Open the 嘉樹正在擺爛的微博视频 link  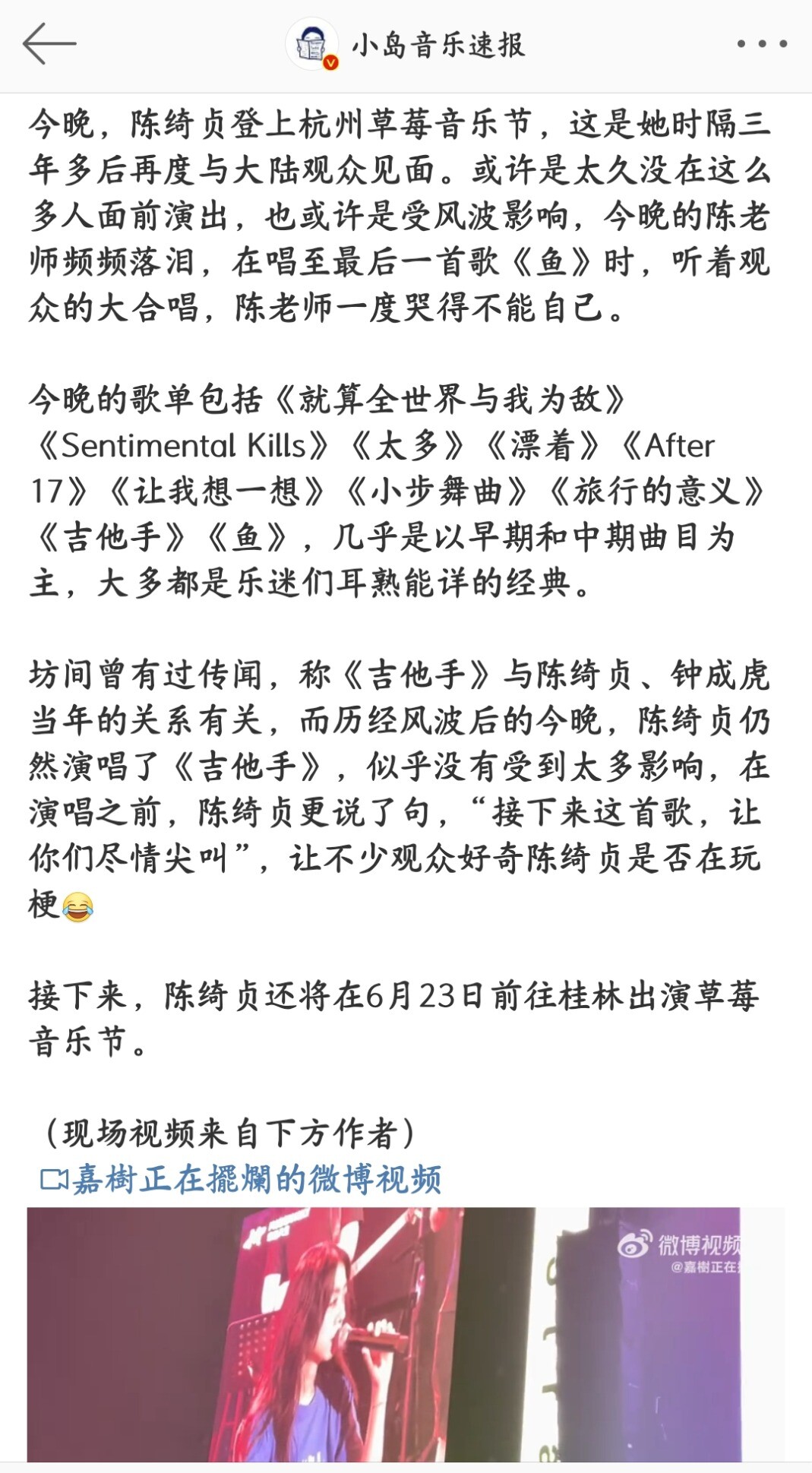pos(240,1180)
